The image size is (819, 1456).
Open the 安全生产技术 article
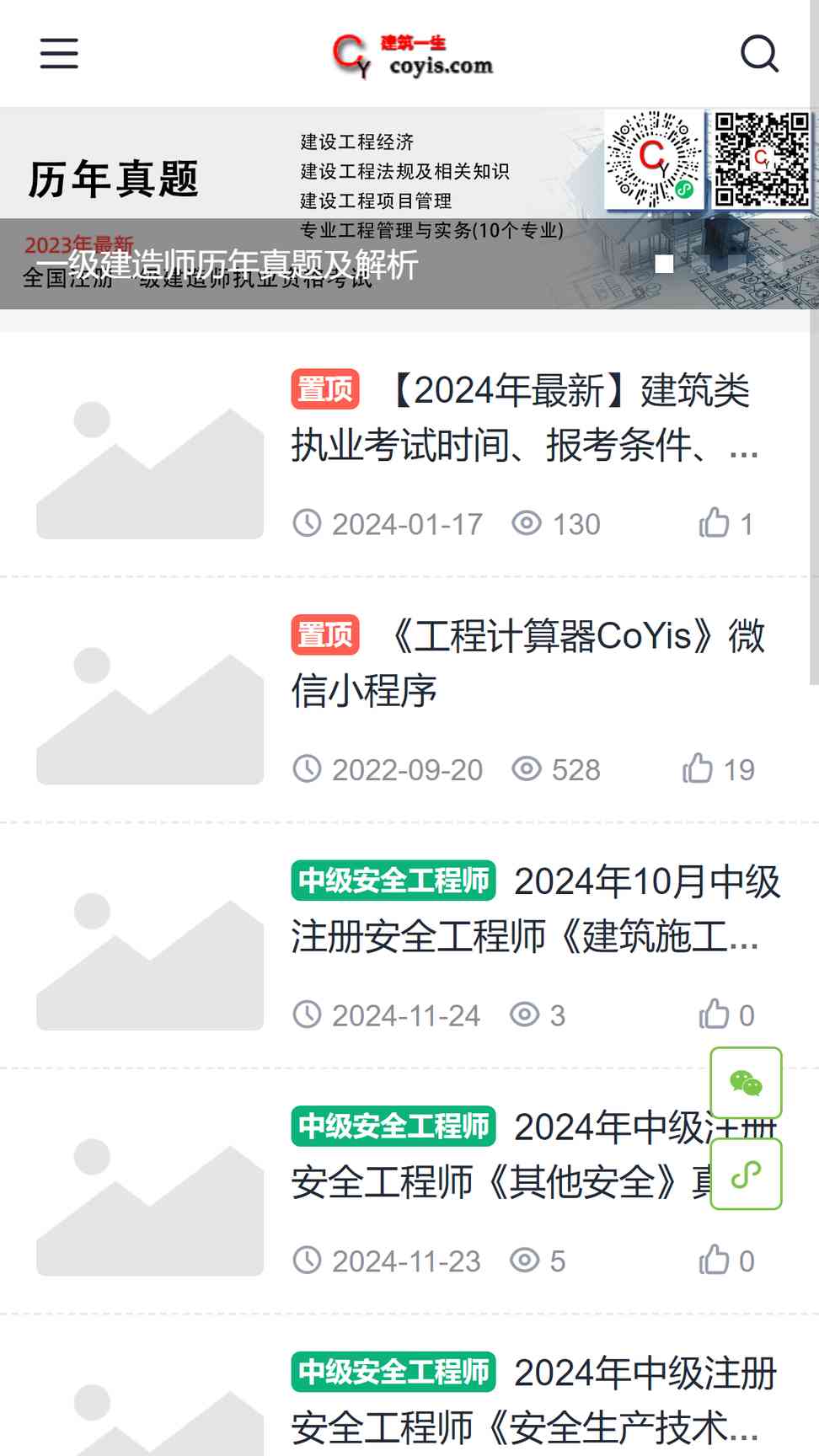[534, 1400]
